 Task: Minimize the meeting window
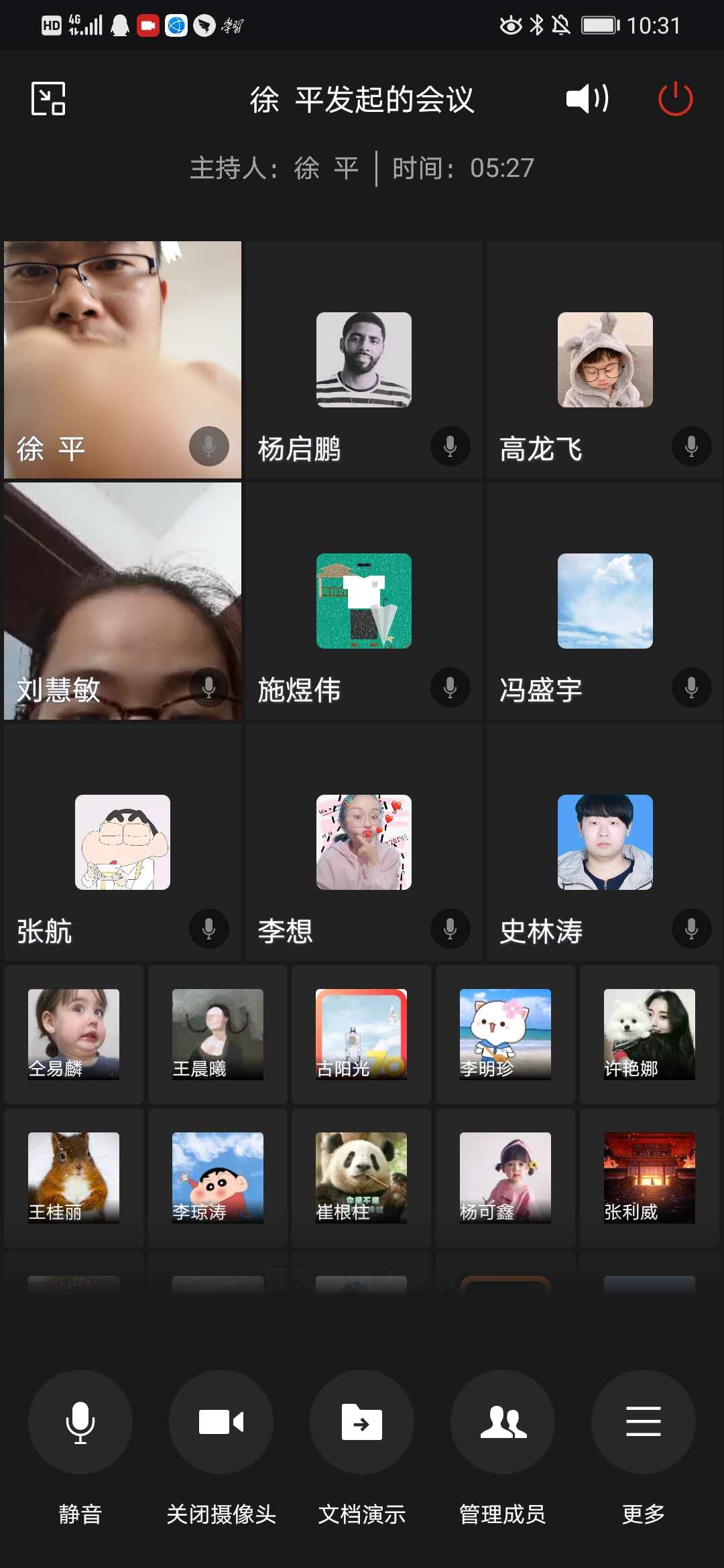tap(48, 99)
